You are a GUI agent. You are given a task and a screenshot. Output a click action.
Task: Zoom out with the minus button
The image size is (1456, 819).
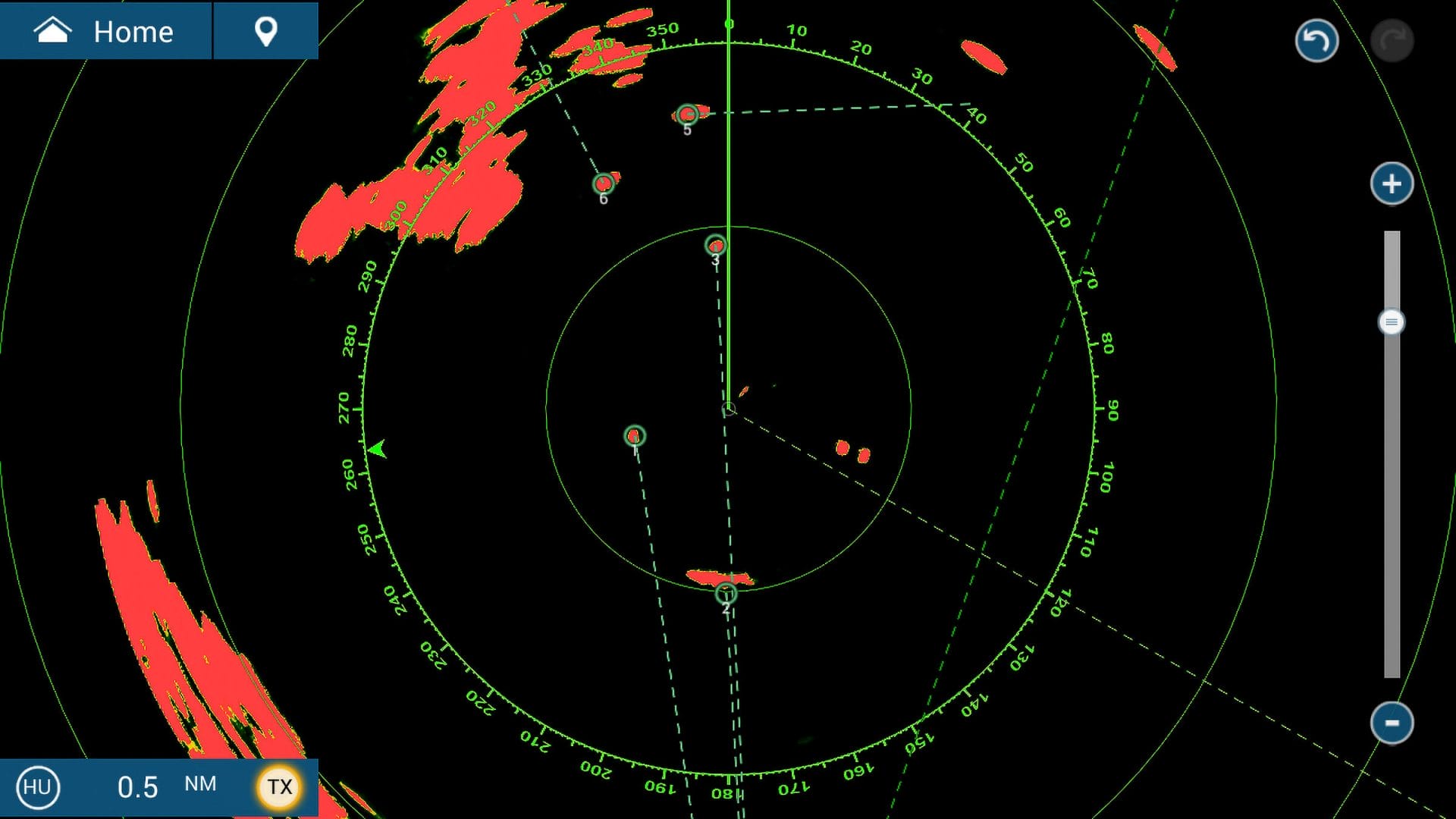pyautogui.click(x=1392, y=723)
